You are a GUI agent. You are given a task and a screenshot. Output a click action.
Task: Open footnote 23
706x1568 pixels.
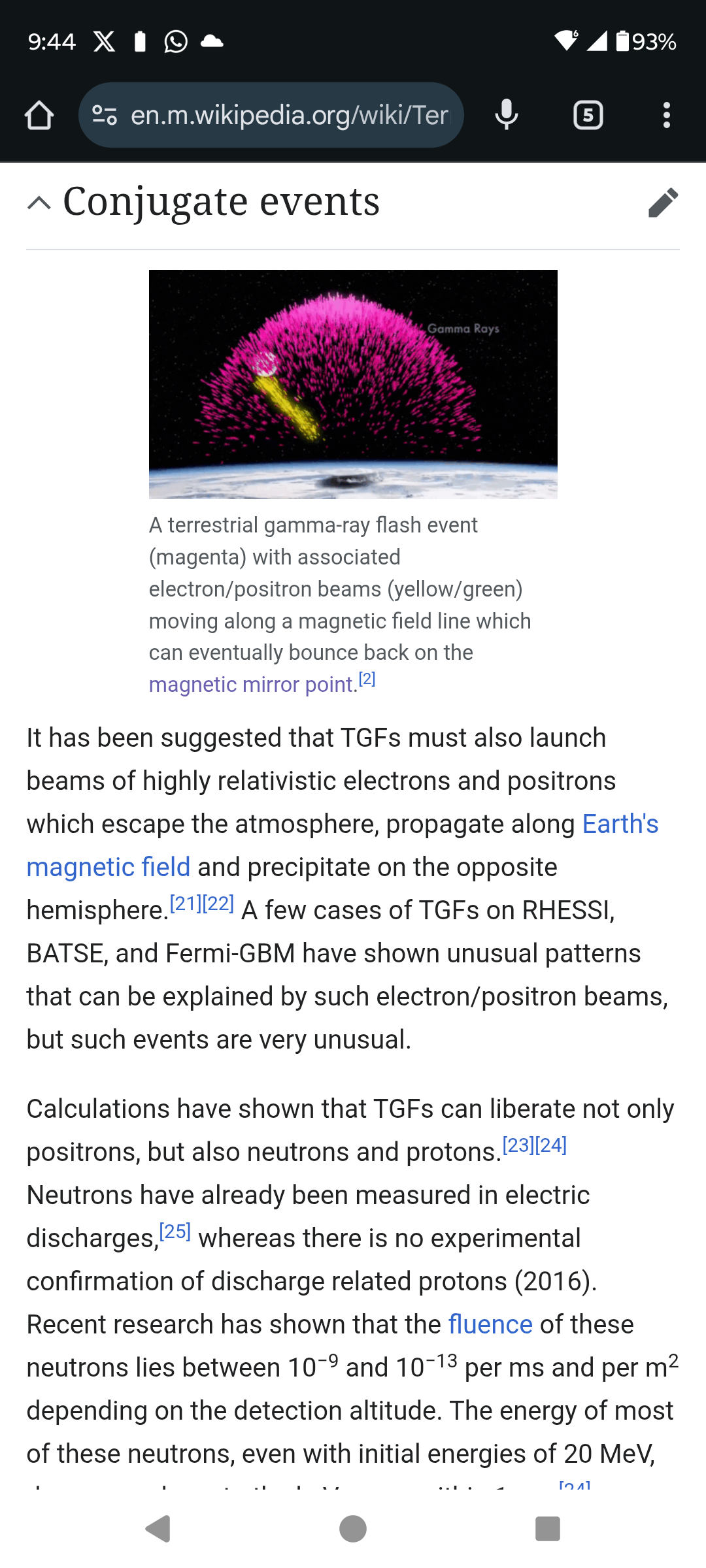(518, 1145)
